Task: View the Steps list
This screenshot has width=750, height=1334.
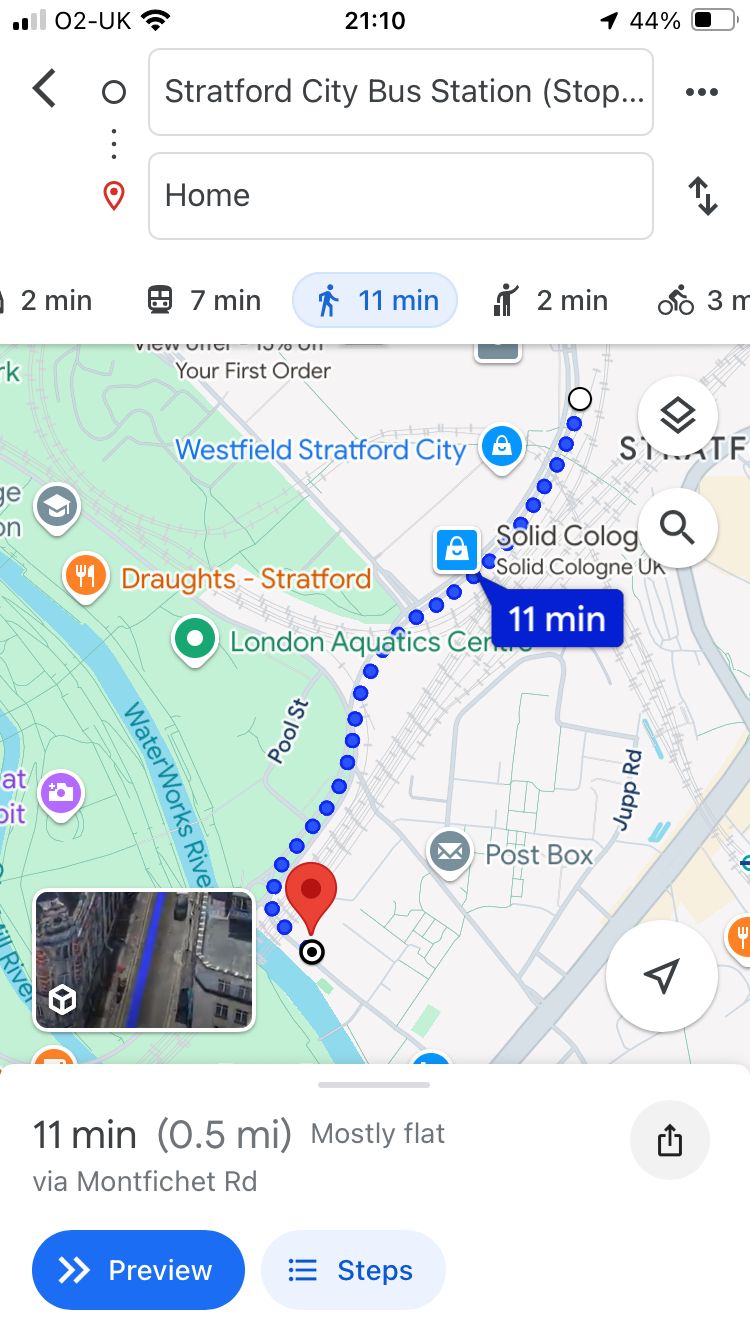Action: (352, 1270)
